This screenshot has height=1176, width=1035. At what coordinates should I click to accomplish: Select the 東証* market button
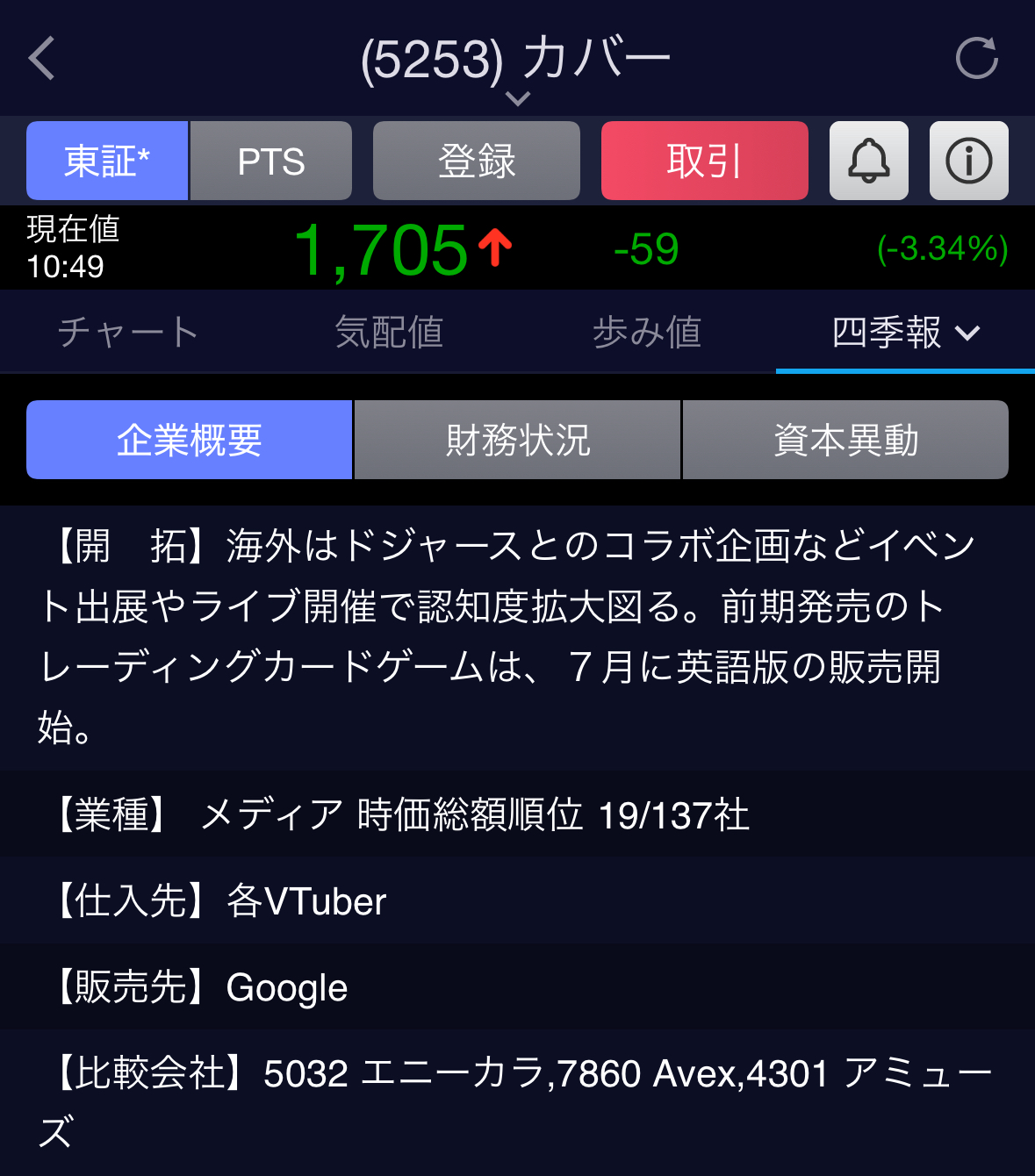pyautogui.click(x=107, y=161)
